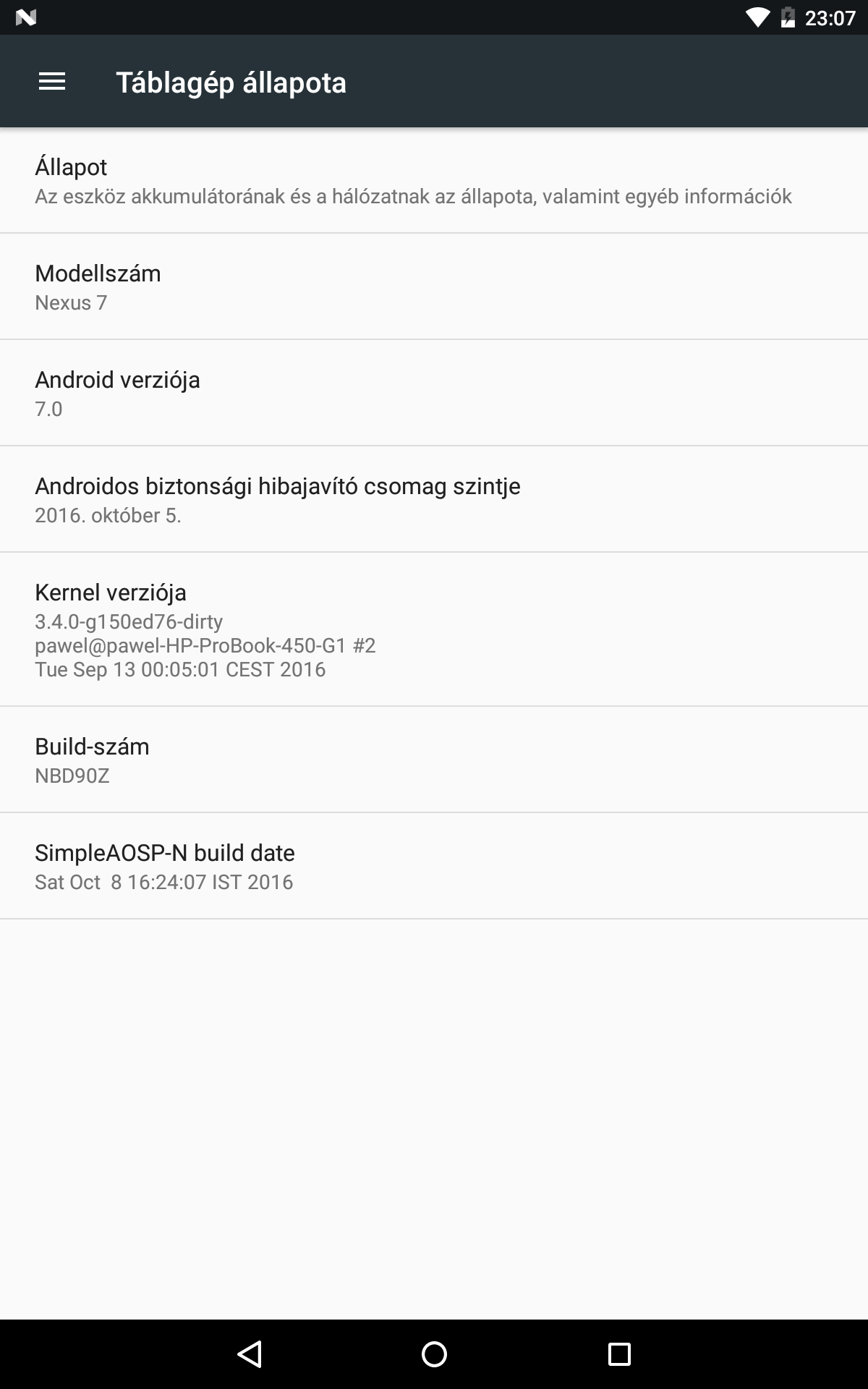
Task: Open the Állapot status row
Action: pyautogui.click(x=434, y=180)
